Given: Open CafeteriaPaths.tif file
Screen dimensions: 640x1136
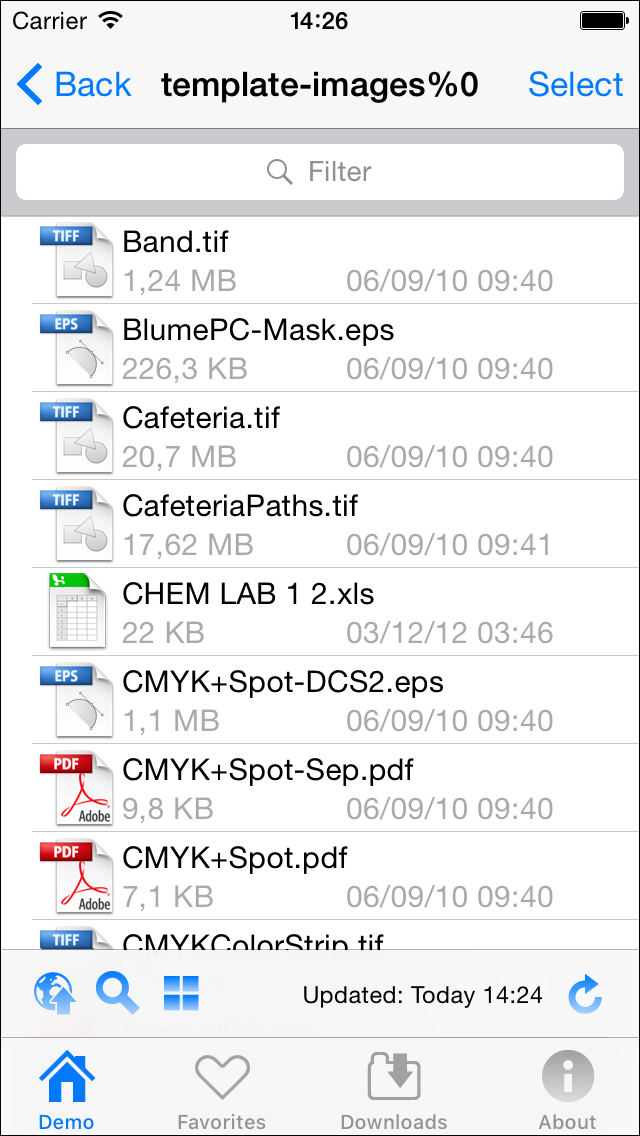Looking at the screenshot, I should click(x=320, y=524).
